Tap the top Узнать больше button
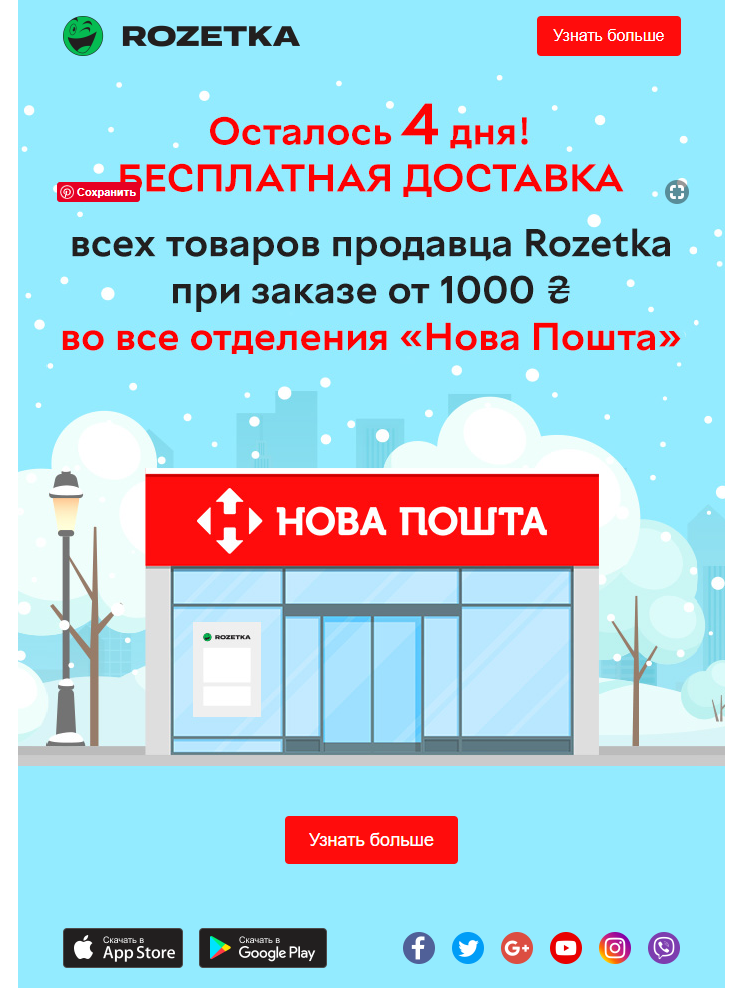This screenshot has width=743, height=988. (x=608, y=36)
